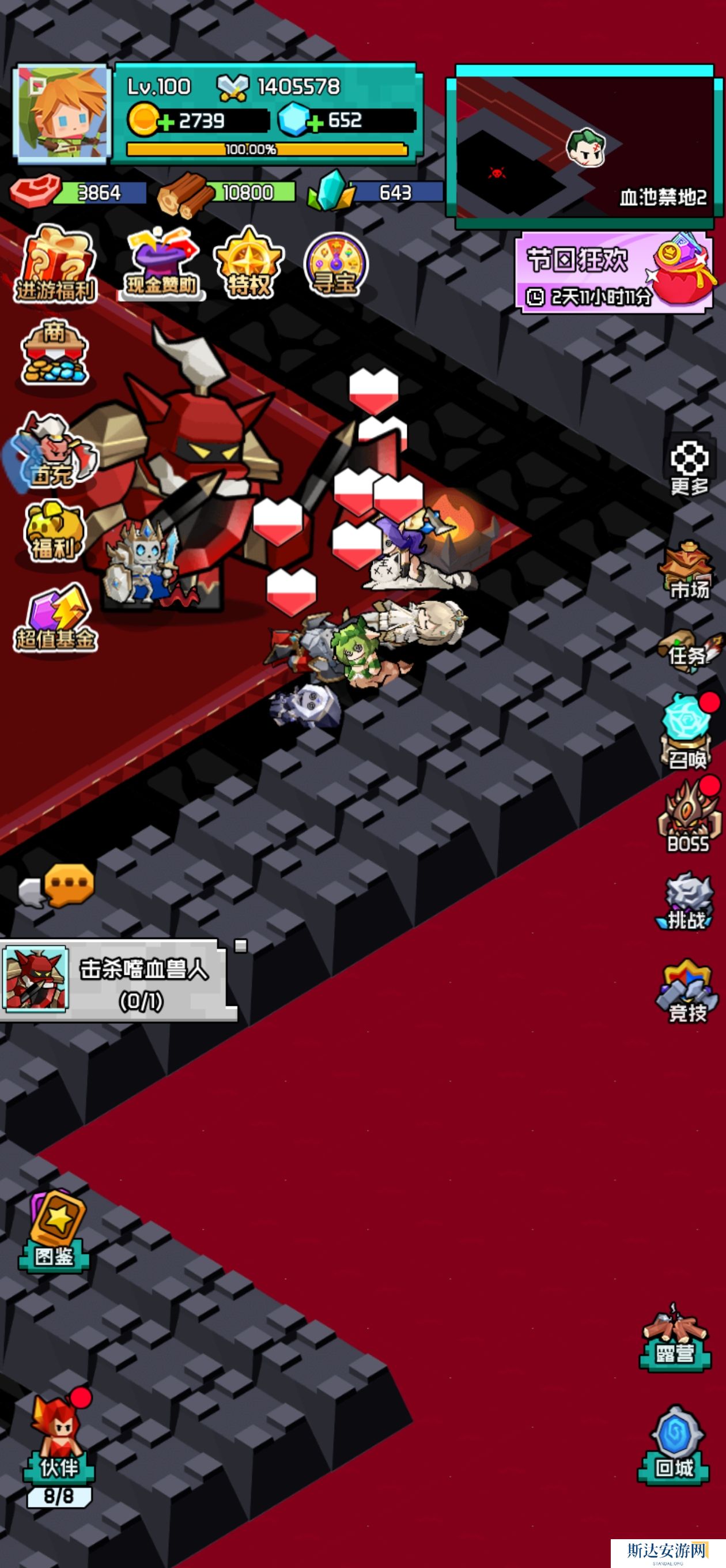Open the 血池禁地2 minimap

pos(584,146)
